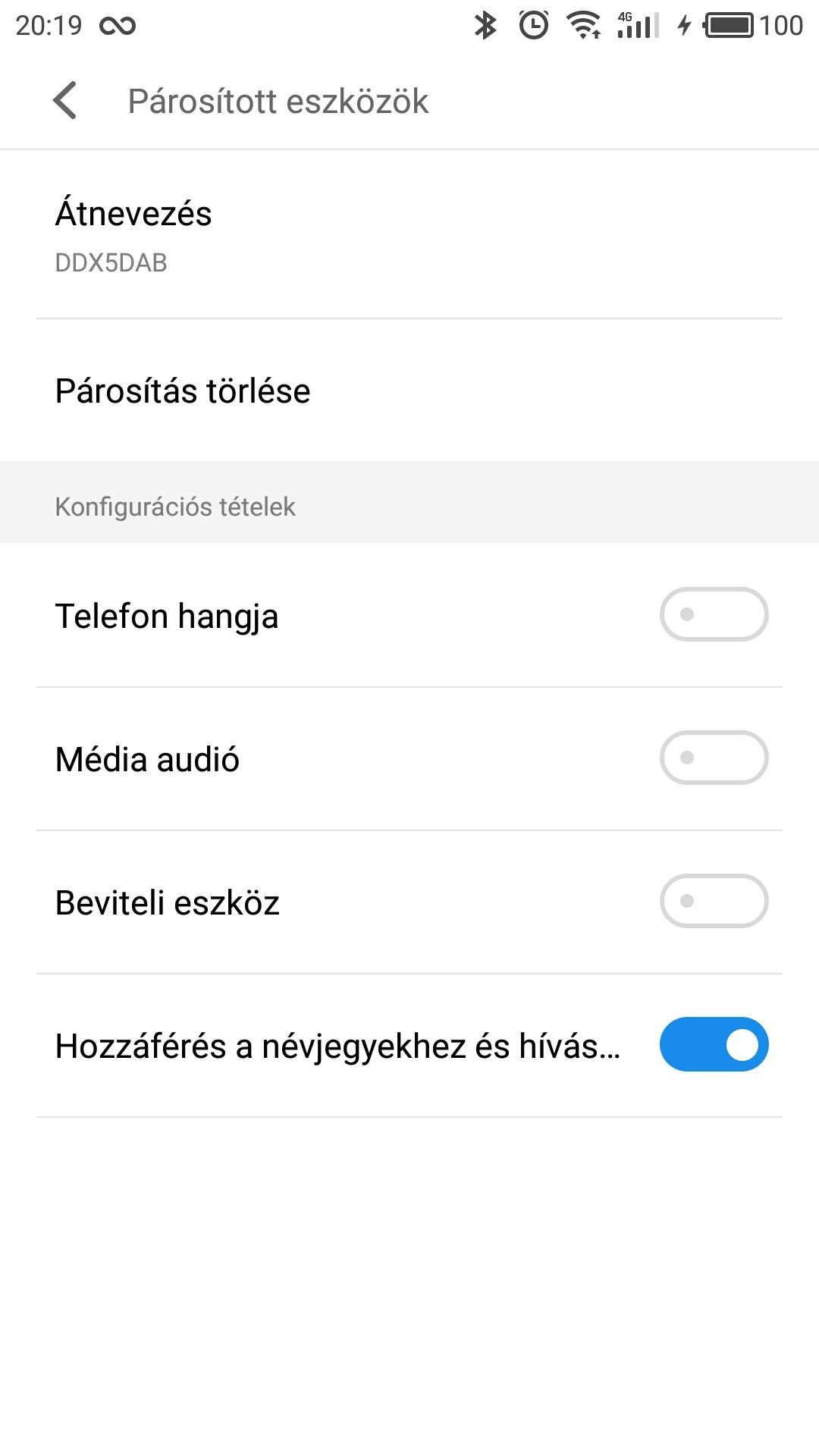Enable the Telefon hangja switch
This screenshot has width=819, height=1456.
[x=714, y=614]
